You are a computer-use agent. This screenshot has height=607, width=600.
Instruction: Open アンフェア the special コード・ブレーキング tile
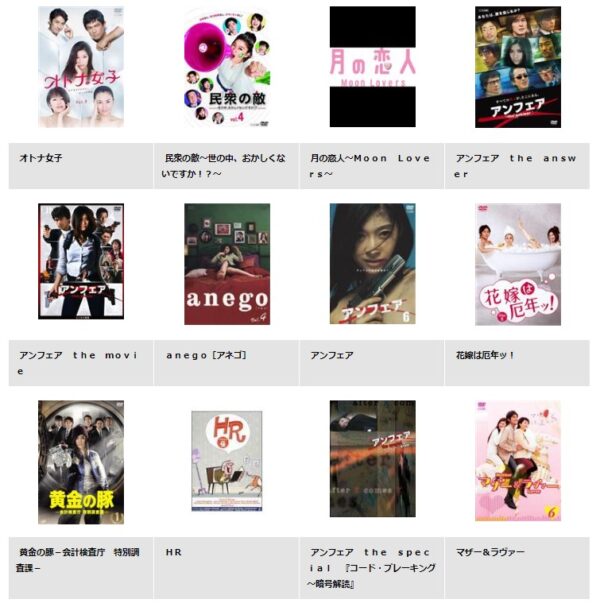(x=372, y=458)
